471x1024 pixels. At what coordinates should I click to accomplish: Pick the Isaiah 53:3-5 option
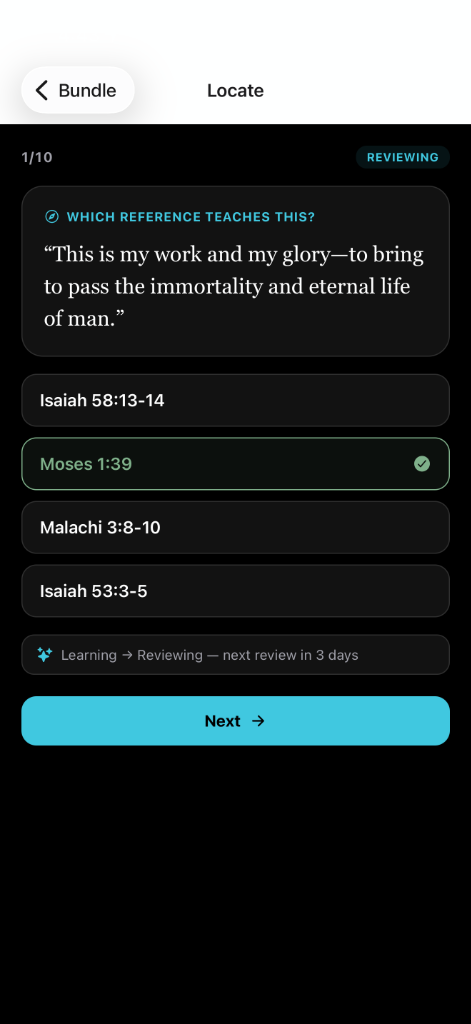coord(235,591)
